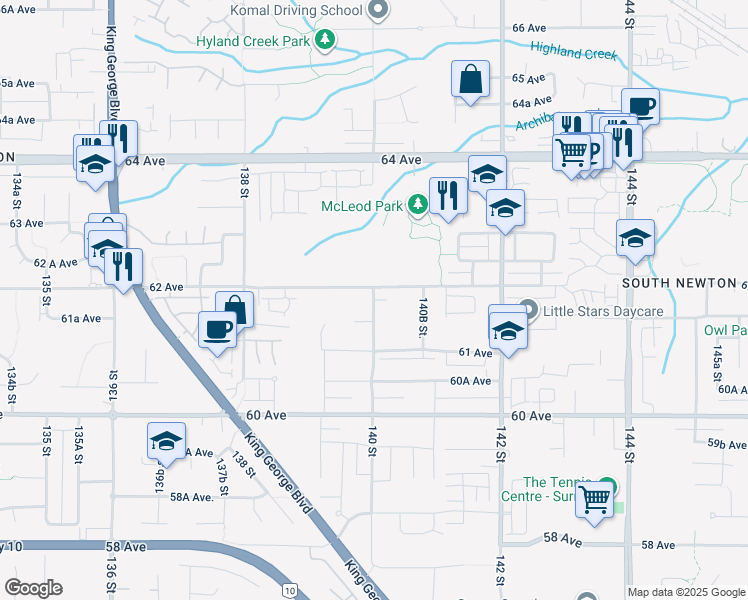748x600 pixels.
Task: Open the school marker above South Newton label
Action: click(x=635, y=238)
